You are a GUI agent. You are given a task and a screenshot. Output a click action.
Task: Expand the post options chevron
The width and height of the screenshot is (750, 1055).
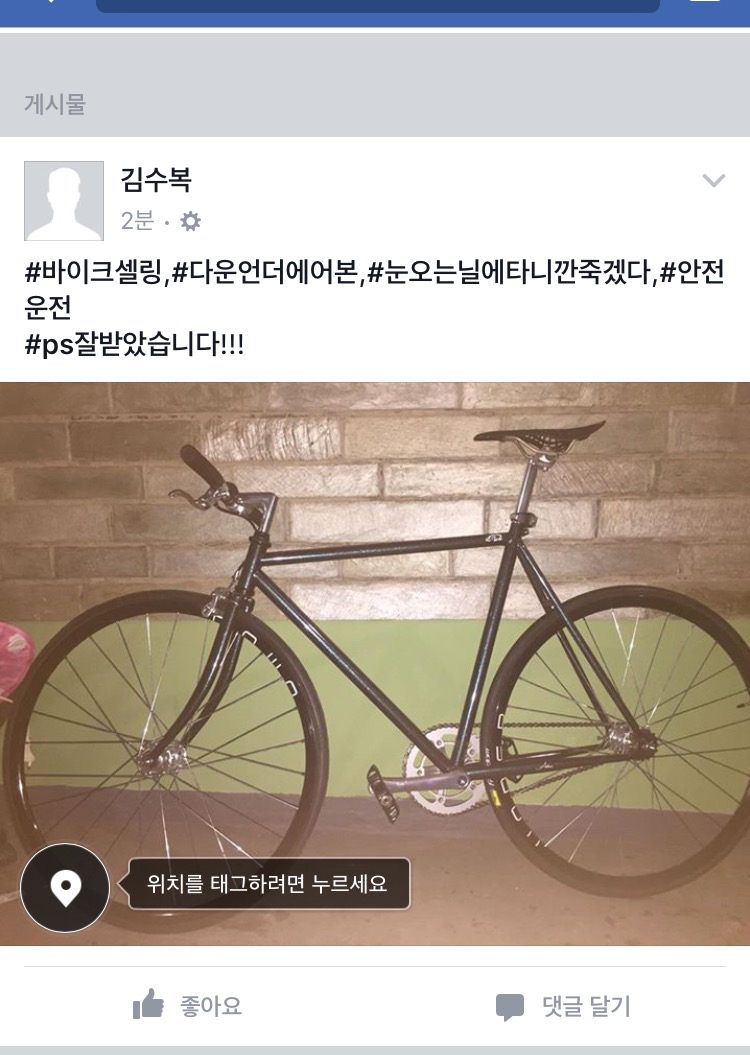[713, 181]
